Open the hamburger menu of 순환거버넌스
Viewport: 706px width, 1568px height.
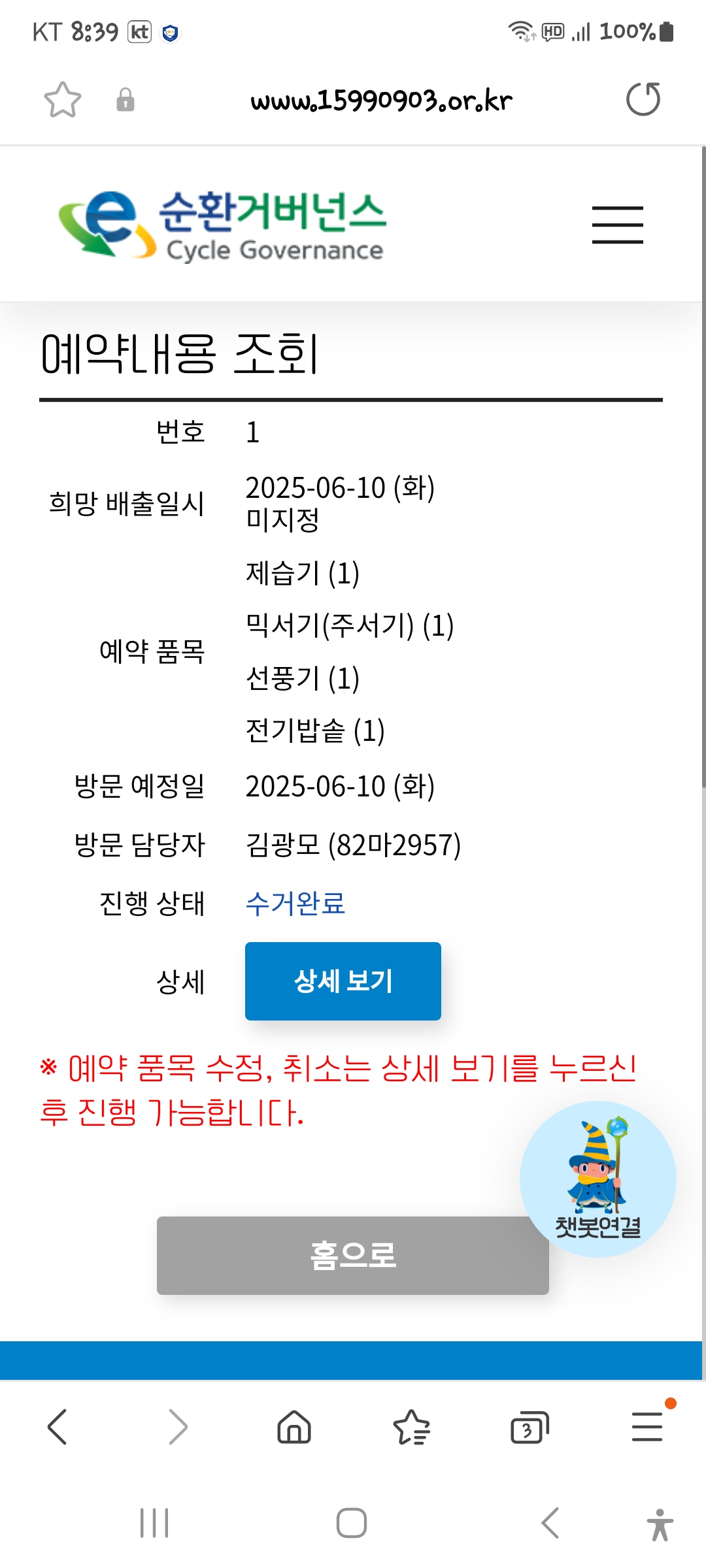click(x=617, y=225)
